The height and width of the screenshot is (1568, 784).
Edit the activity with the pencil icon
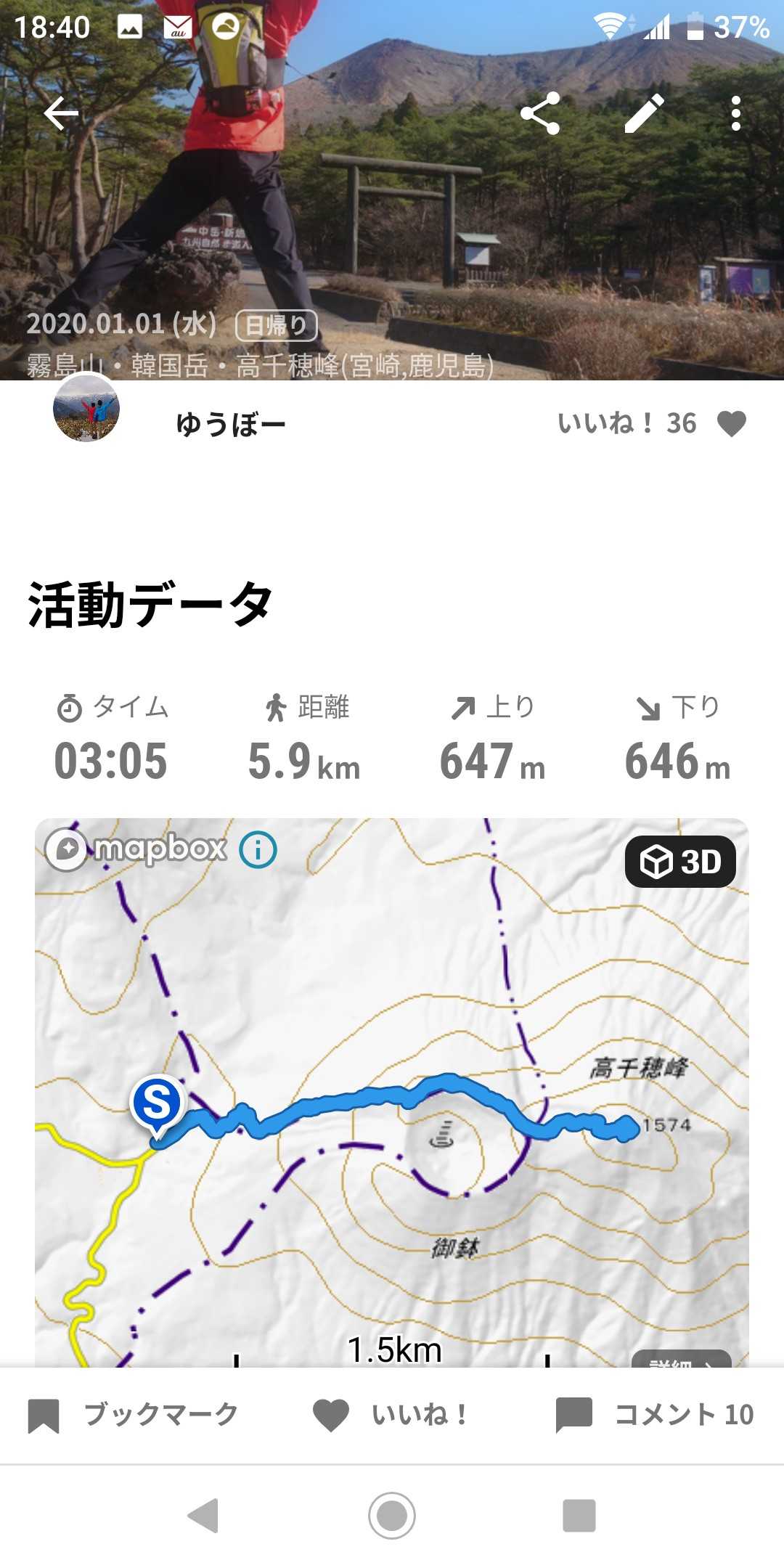(x=644, y=113)
